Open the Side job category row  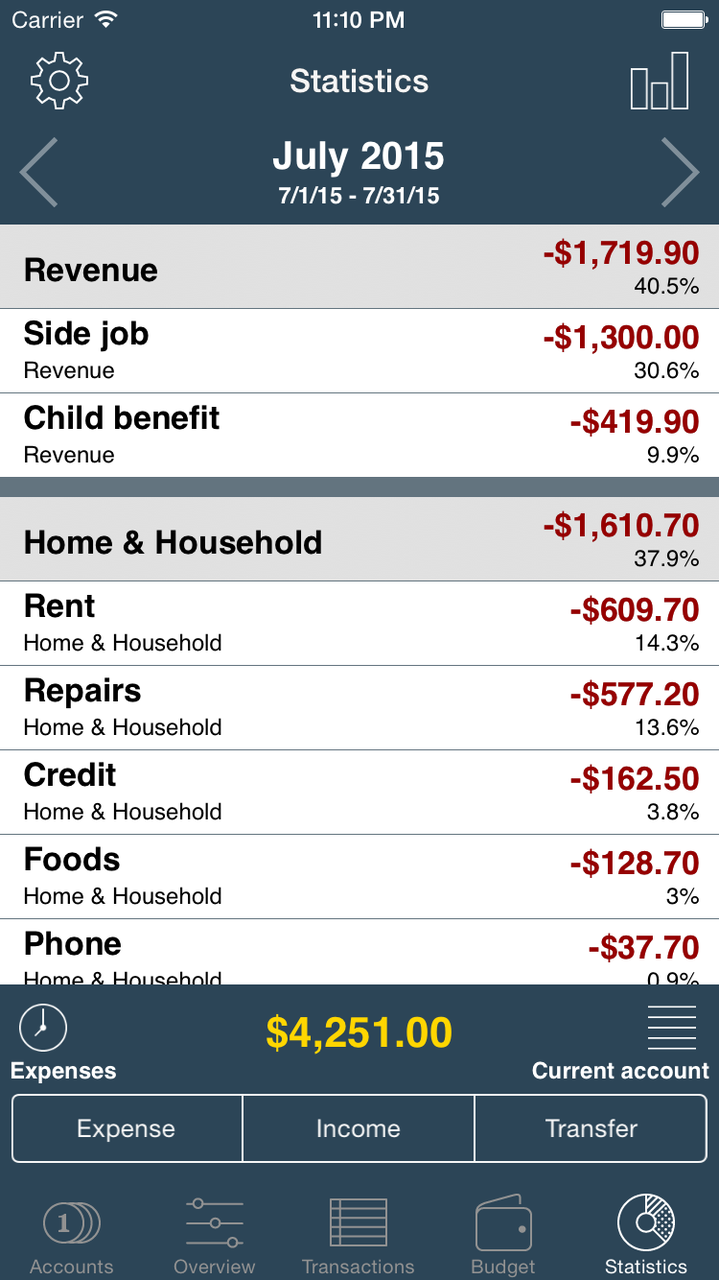(359, 351)
